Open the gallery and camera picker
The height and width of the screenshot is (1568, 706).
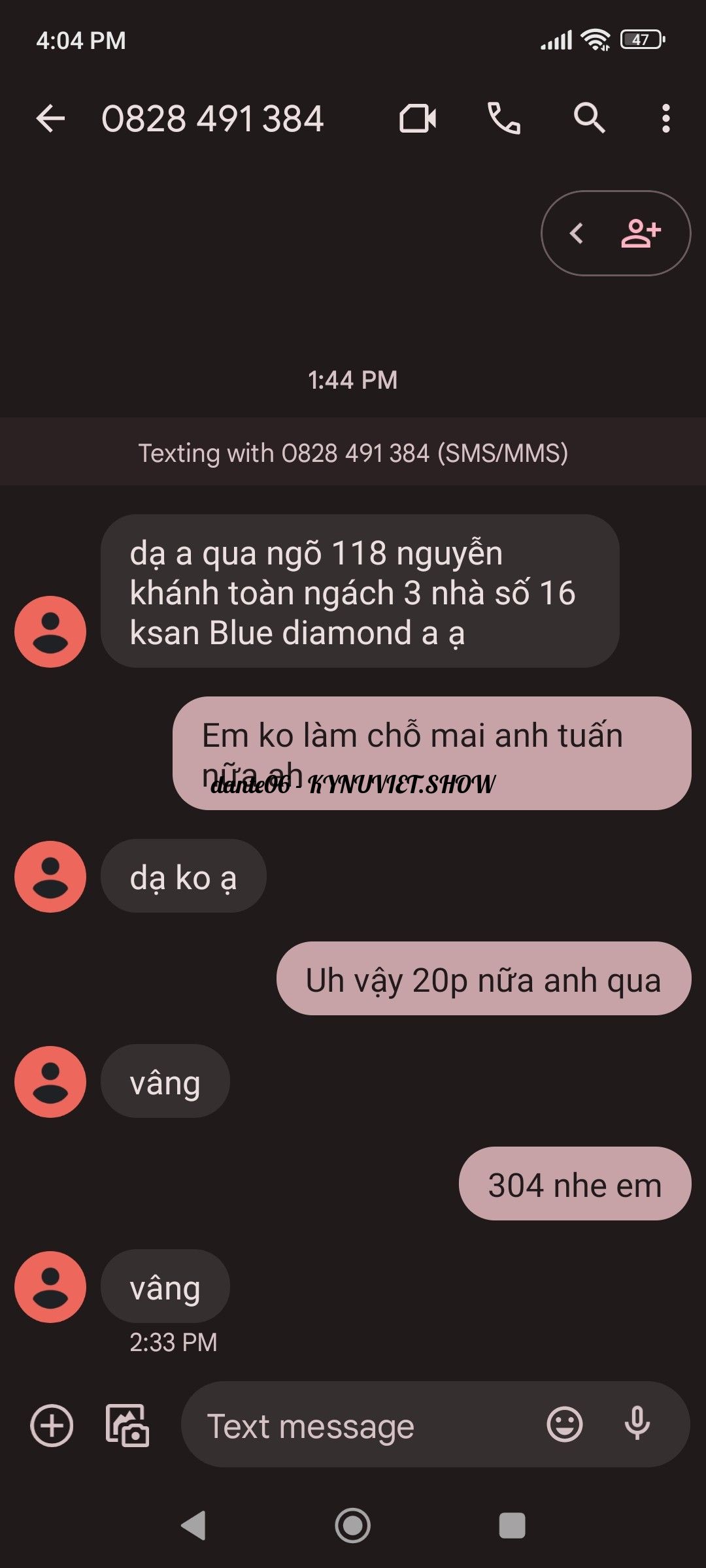click(127, 1425)
